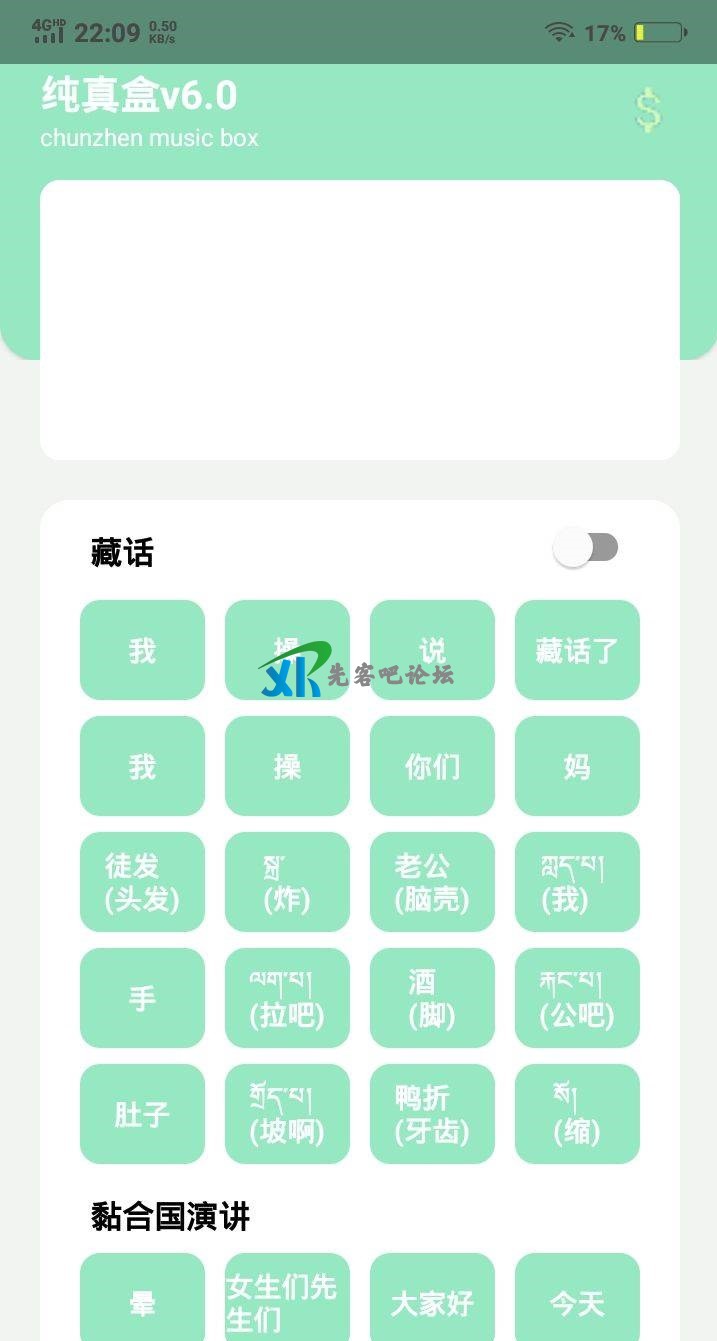The image size is (717, 1341).
Task: Tap the 手 button
Action: coord(142,998)
